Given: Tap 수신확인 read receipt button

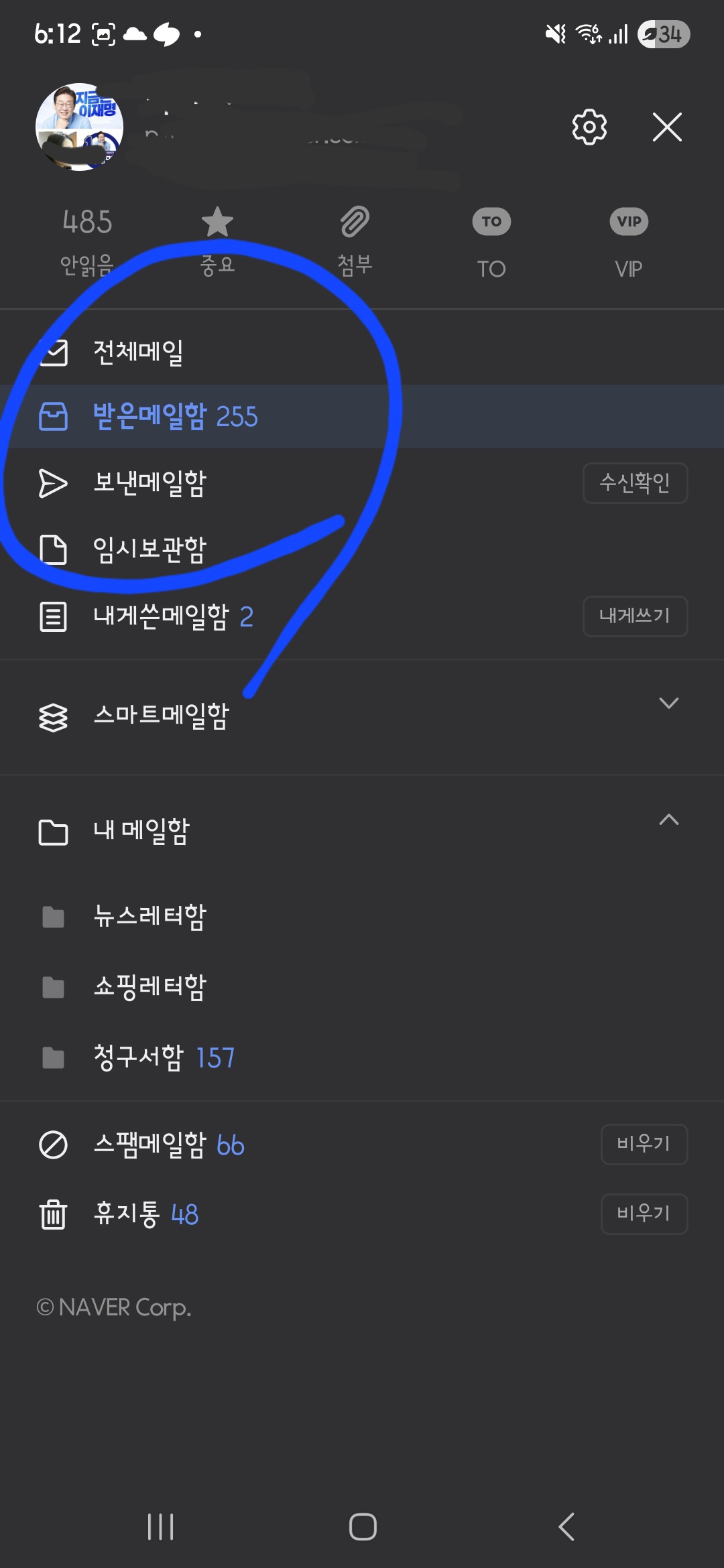Looking at the screenshot, I should [x=635, y=482].
